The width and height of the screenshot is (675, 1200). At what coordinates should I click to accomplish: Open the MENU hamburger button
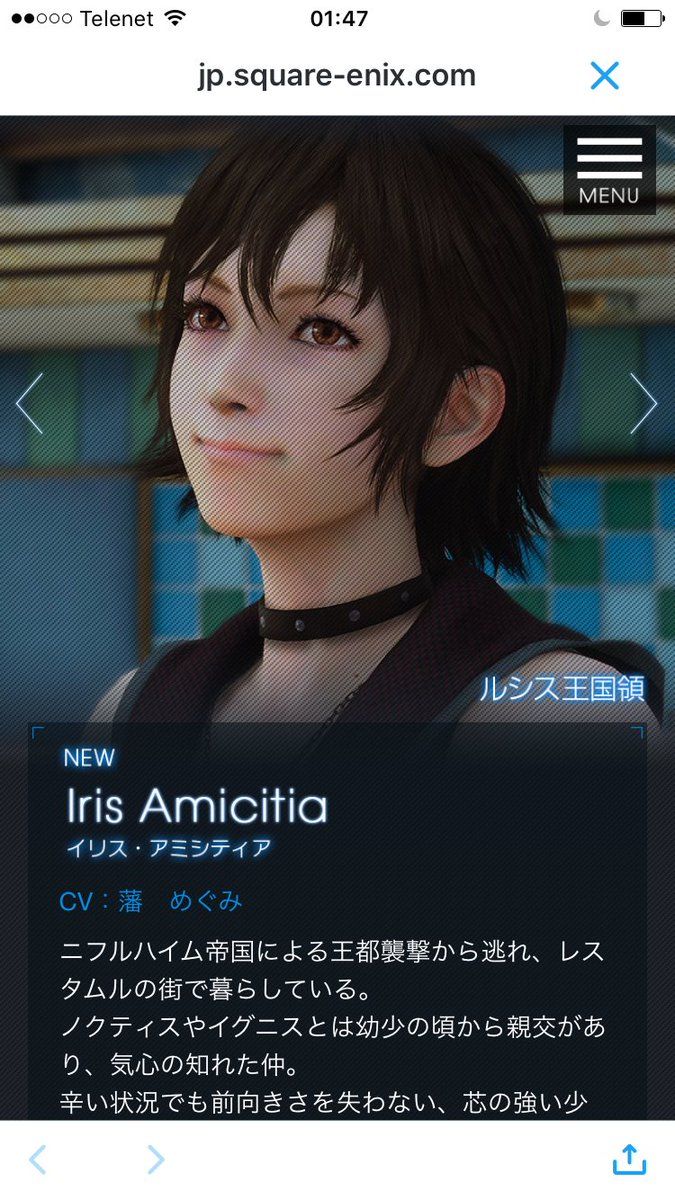tap(609, 169)
